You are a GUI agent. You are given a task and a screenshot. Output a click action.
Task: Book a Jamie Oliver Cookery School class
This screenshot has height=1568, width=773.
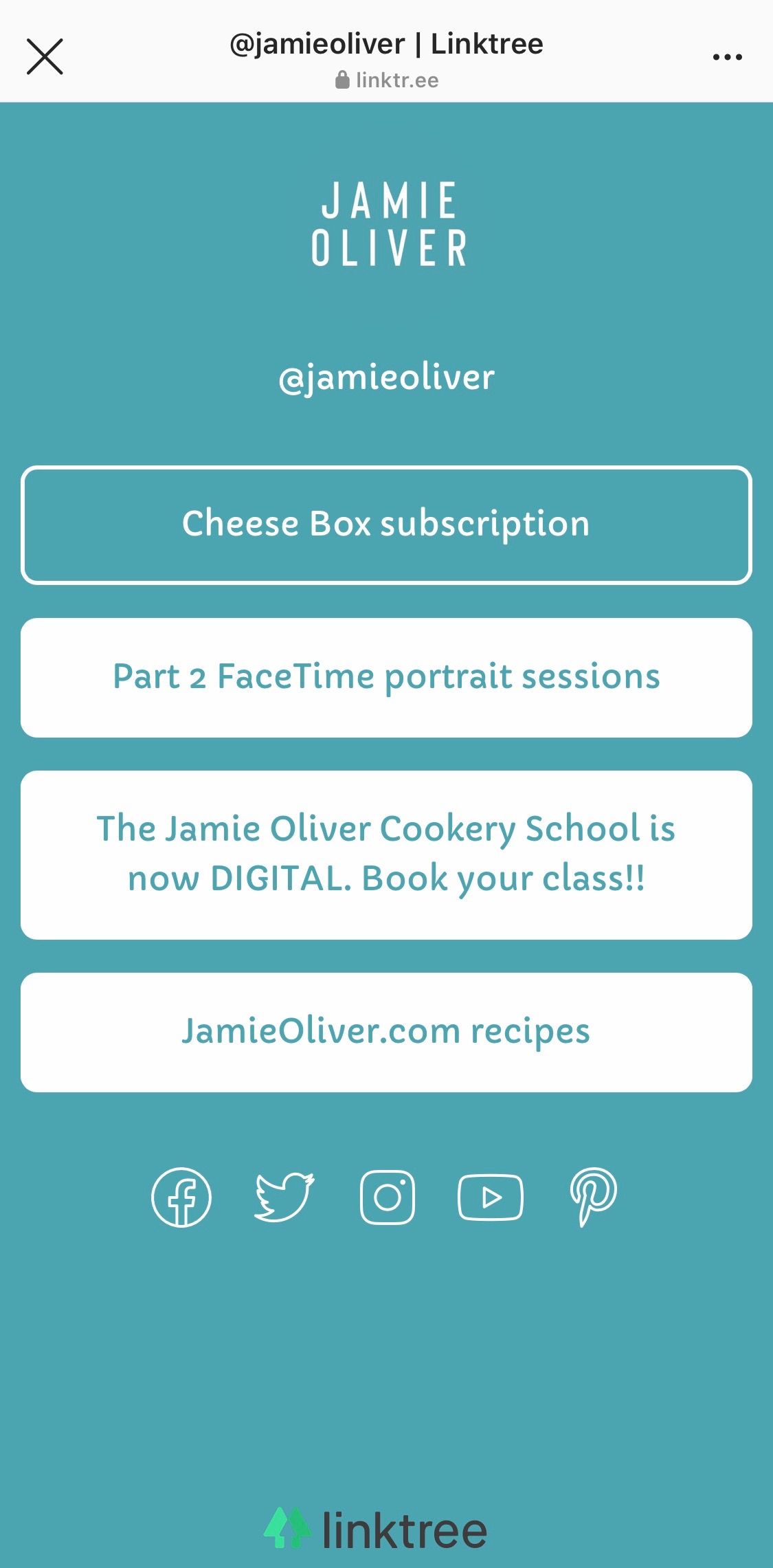[386, 854]
